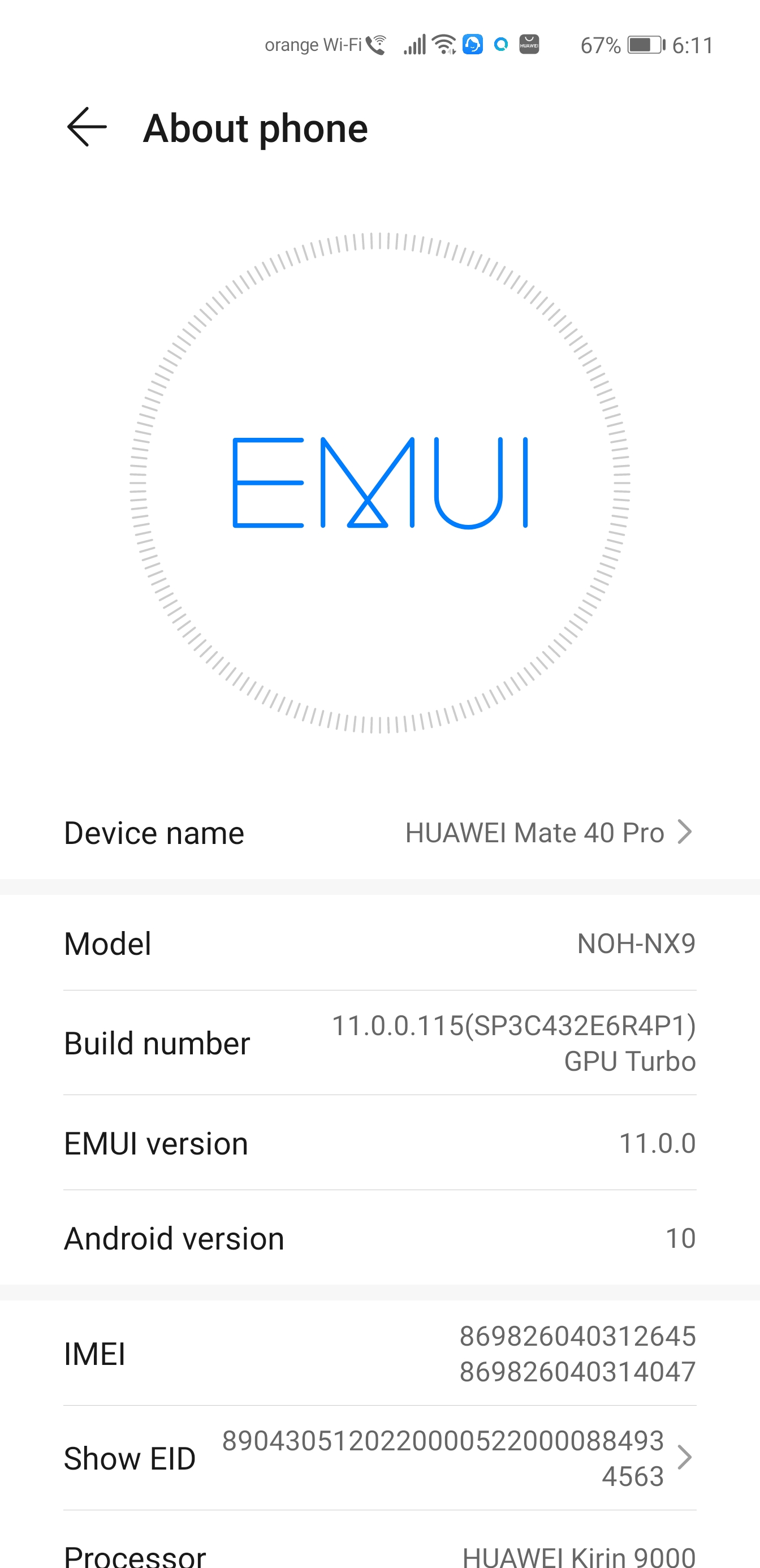Screen dimensions: 760x1568
Task: Go back from About phone
Action: [87, 127]
